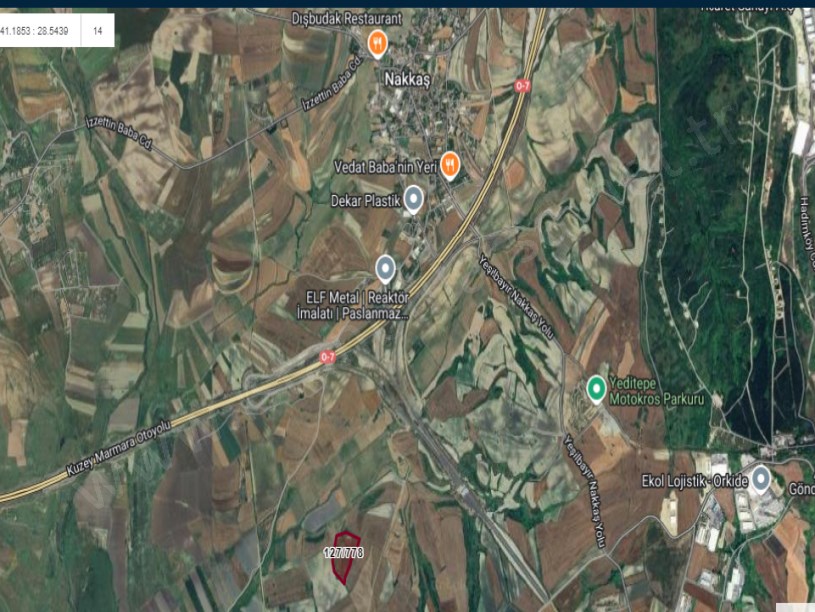Tap the Dekar Plastik location pin
The height and width of the screenshot is (612, 815).
point(413,199)
